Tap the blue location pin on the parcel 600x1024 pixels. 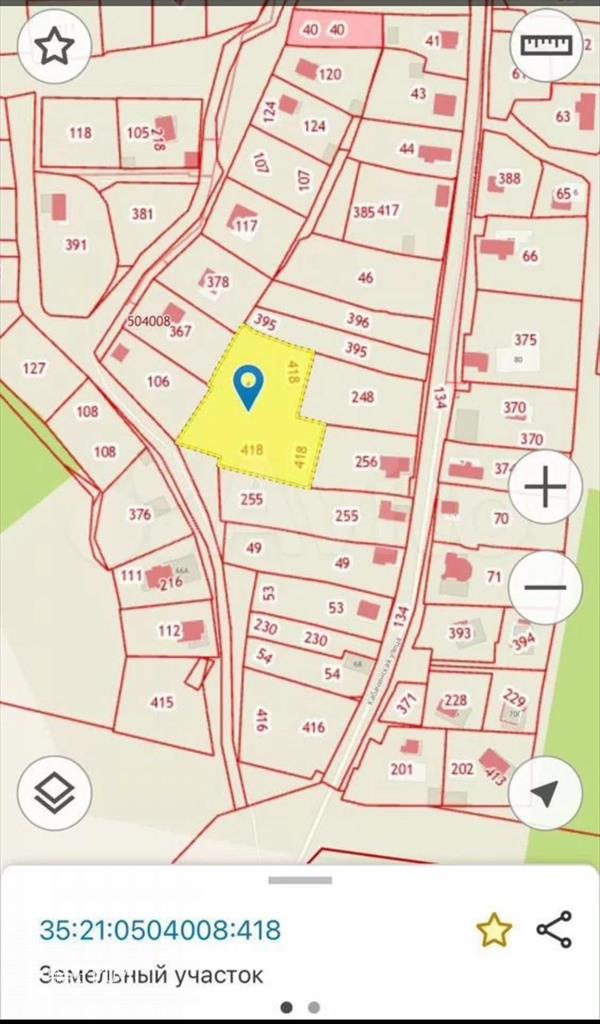pyautogui.click(x=248, y=386)
